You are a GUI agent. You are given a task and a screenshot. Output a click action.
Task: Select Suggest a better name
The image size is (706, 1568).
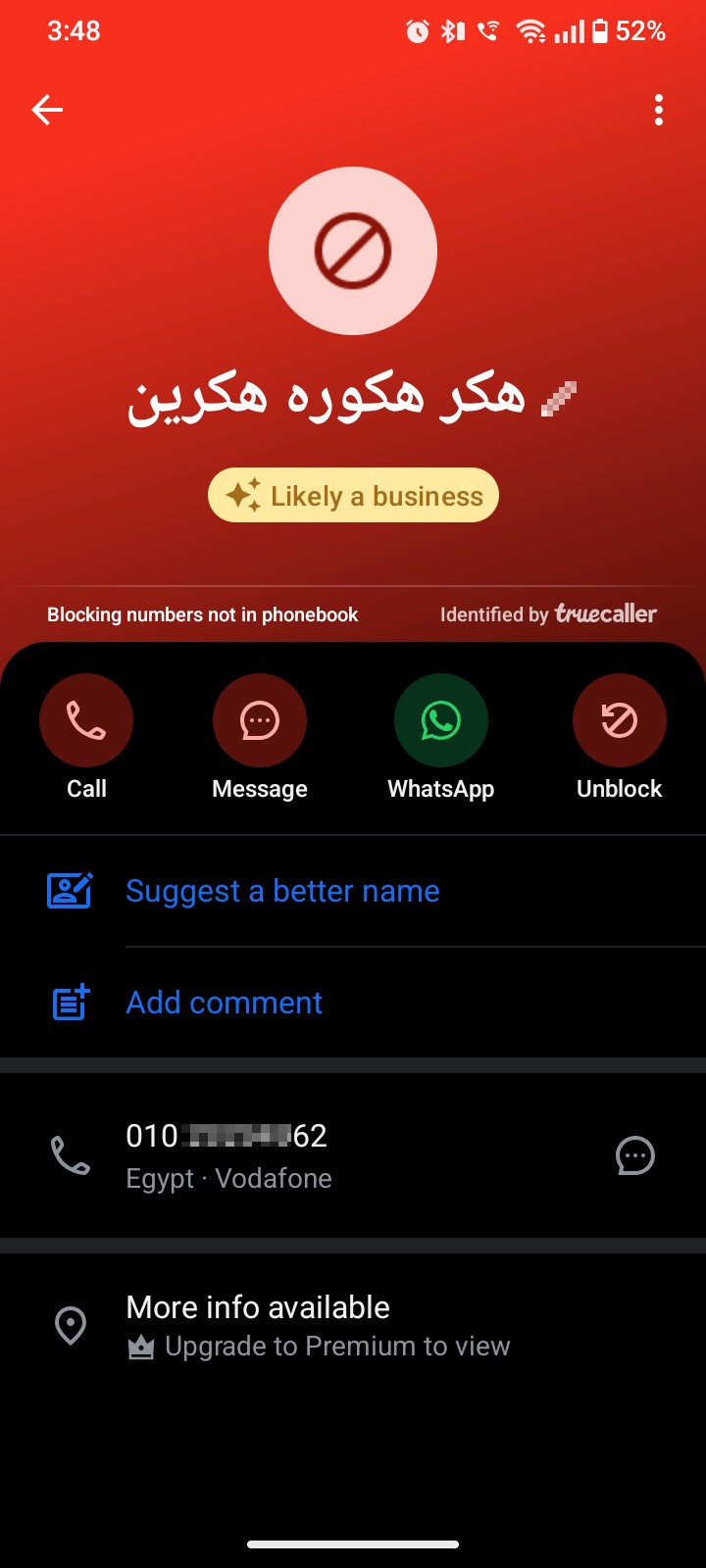click(x=353, y=891)
